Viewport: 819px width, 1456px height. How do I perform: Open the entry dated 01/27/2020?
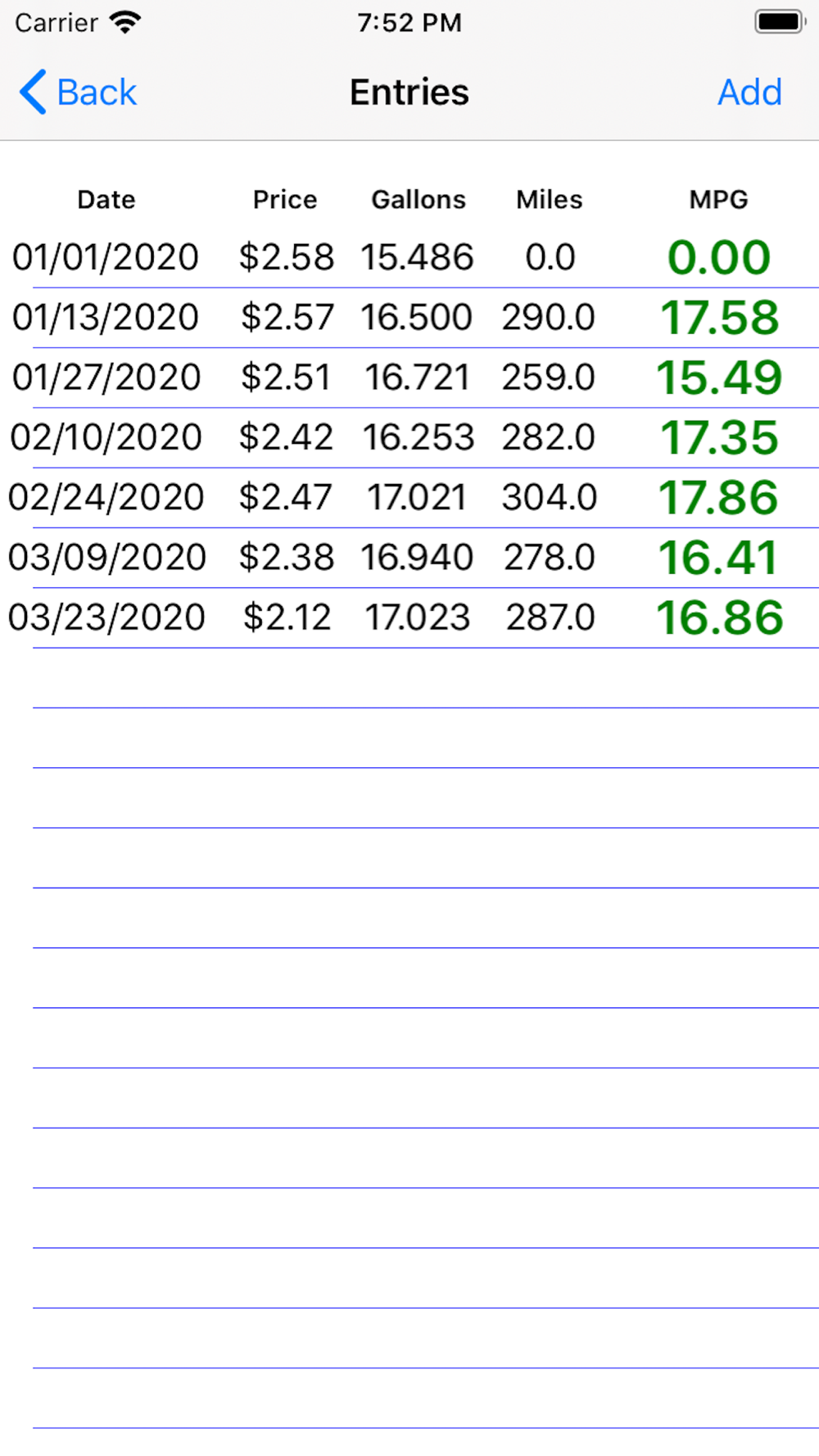point(409,378)
